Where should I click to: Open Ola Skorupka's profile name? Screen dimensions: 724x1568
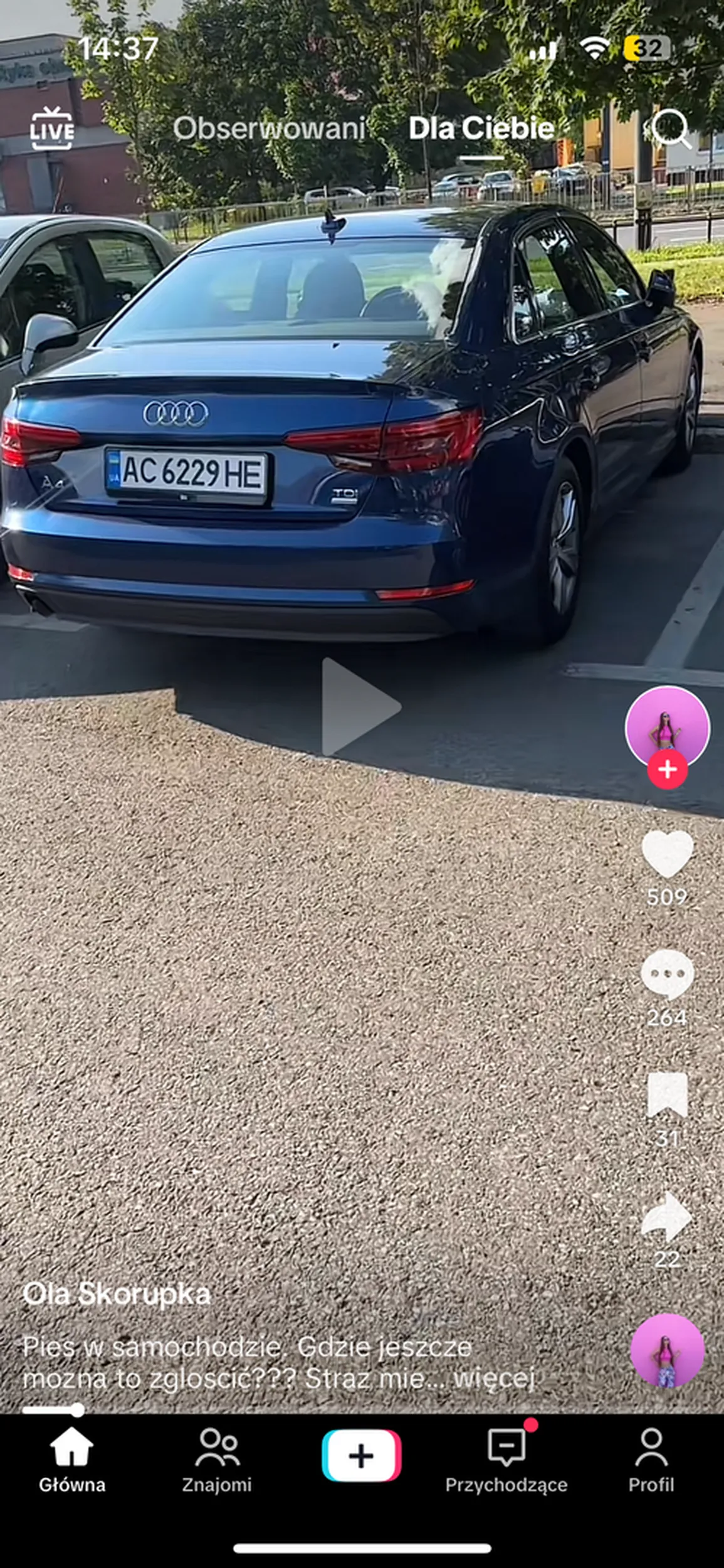point(117,1294)
